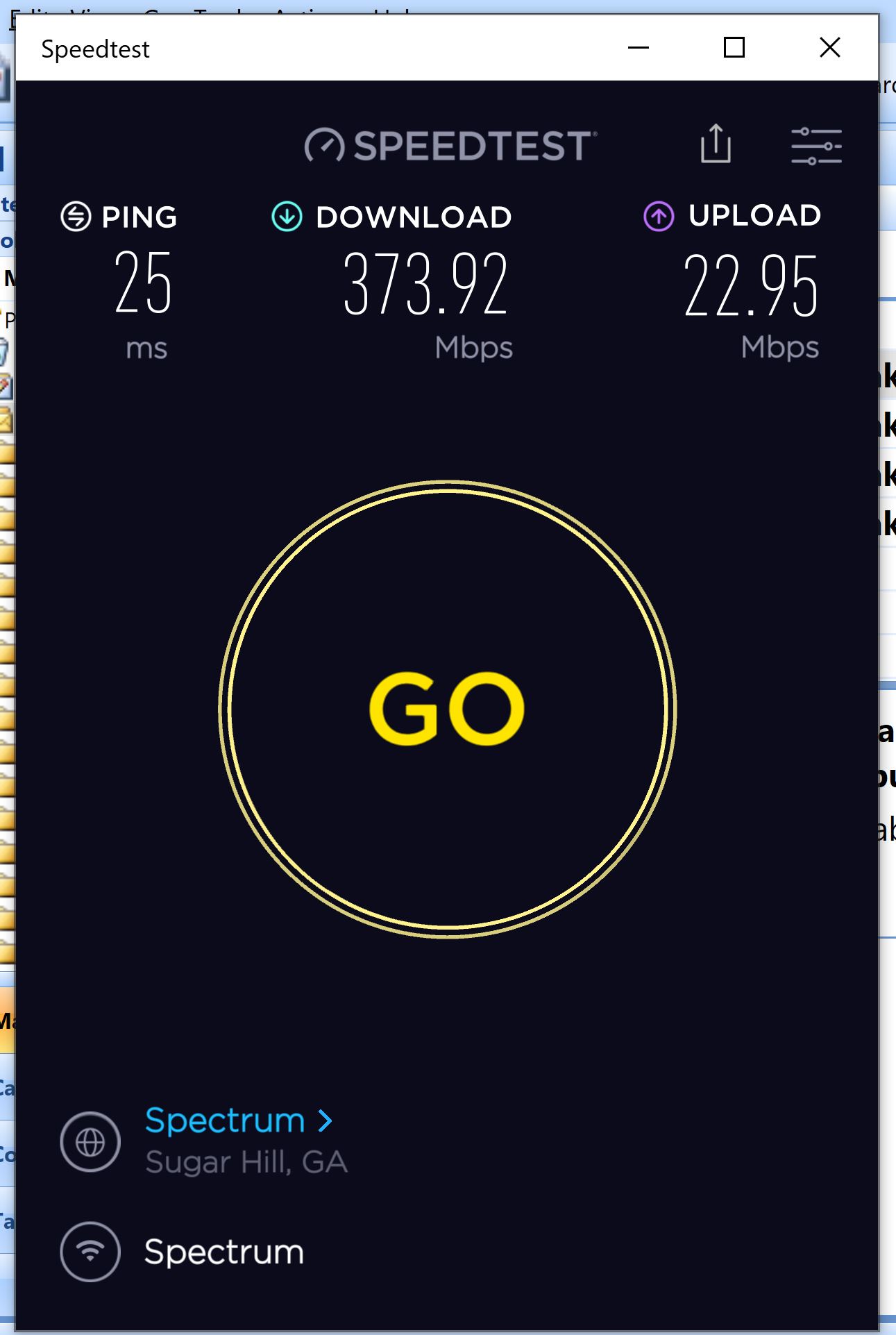Start the speed test with GO
The image size is (896, 1335).
[448, 709]
